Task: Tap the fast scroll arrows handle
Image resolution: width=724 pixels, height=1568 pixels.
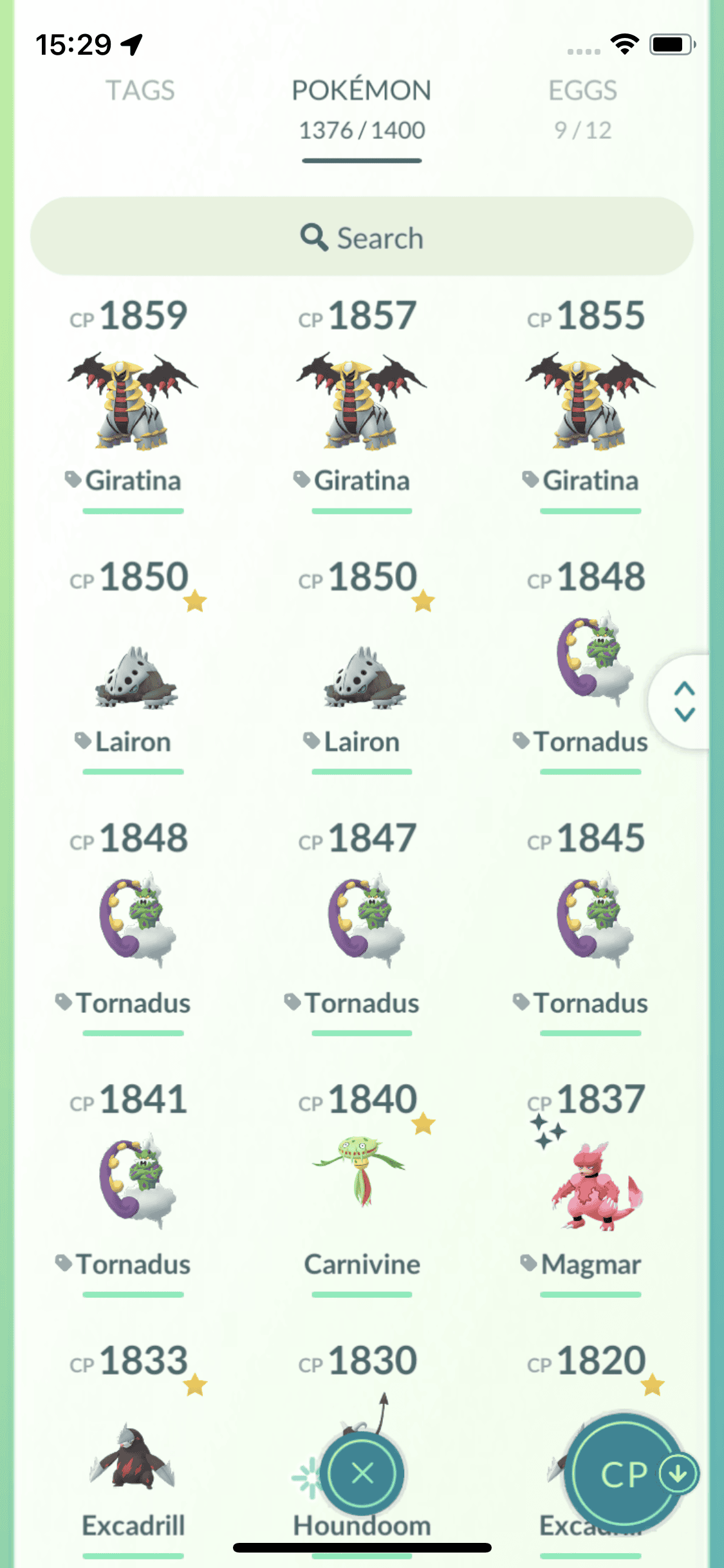Action: point(684,702)
